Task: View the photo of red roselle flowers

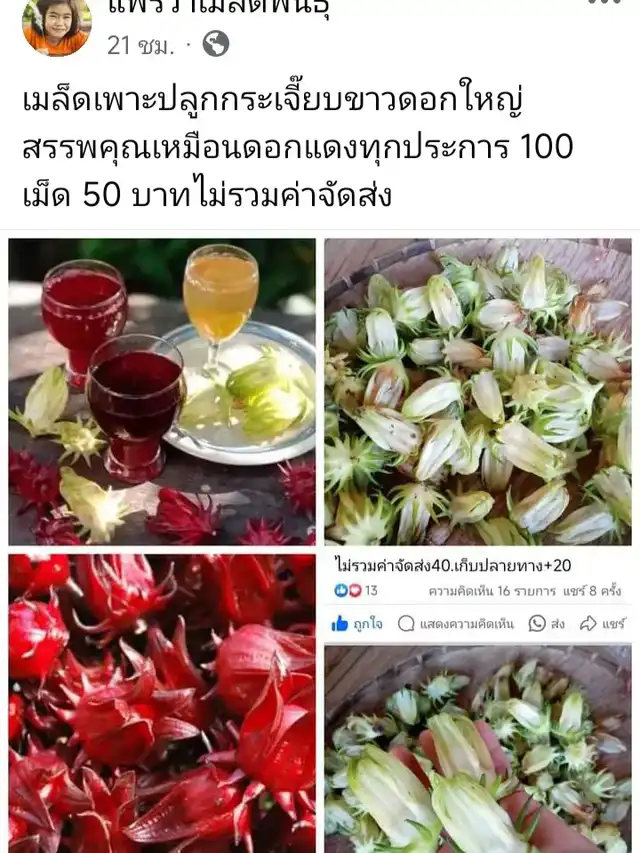Action: pyautogui.click(x=162, y=703)
